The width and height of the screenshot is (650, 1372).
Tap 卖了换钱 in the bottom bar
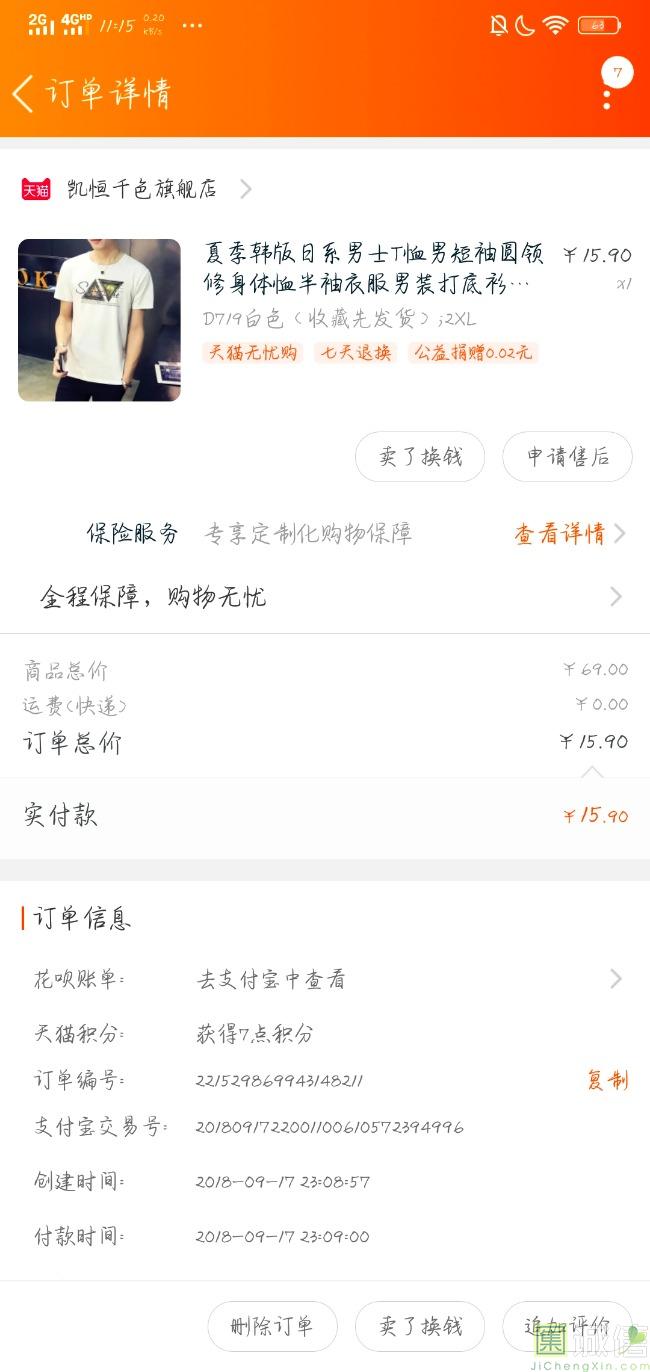pos(420,1326)
